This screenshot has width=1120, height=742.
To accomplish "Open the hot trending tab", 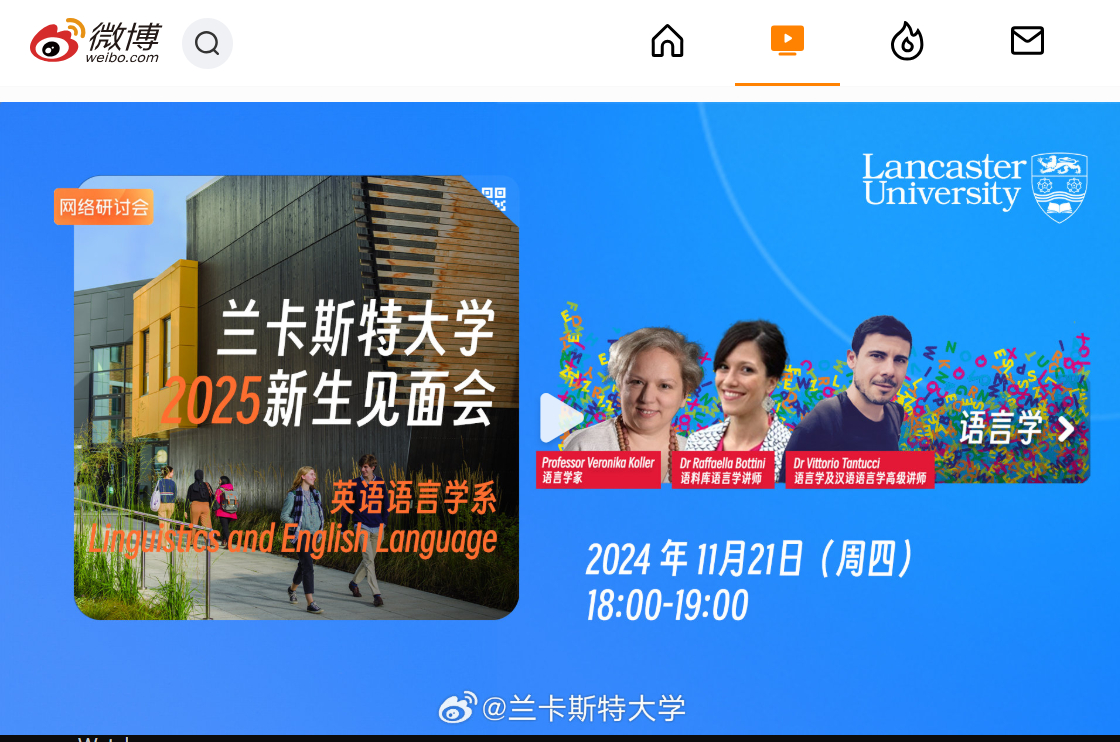I will [907, 41].
